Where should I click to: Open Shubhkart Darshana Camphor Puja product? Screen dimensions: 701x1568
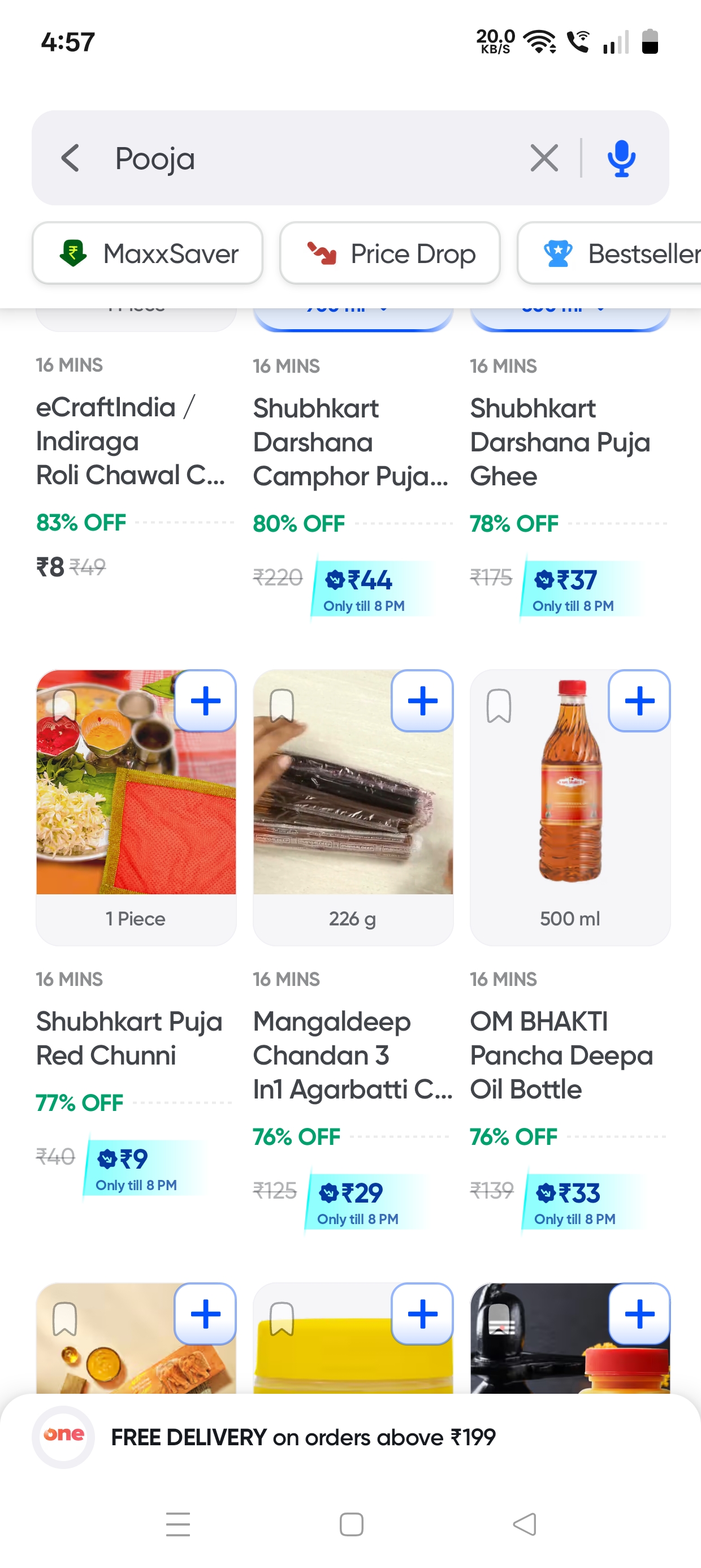350,442
